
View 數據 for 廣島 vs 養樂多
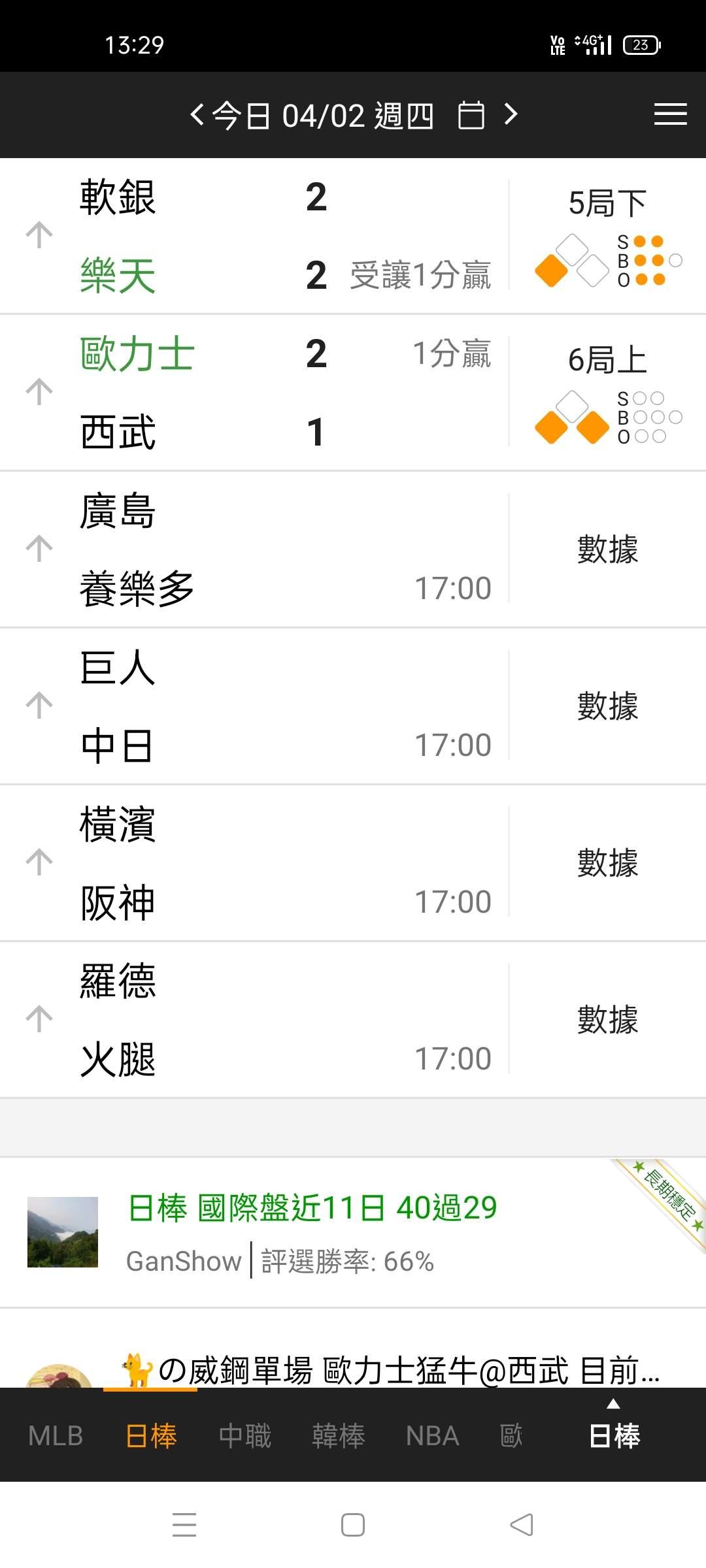[607, 549]
